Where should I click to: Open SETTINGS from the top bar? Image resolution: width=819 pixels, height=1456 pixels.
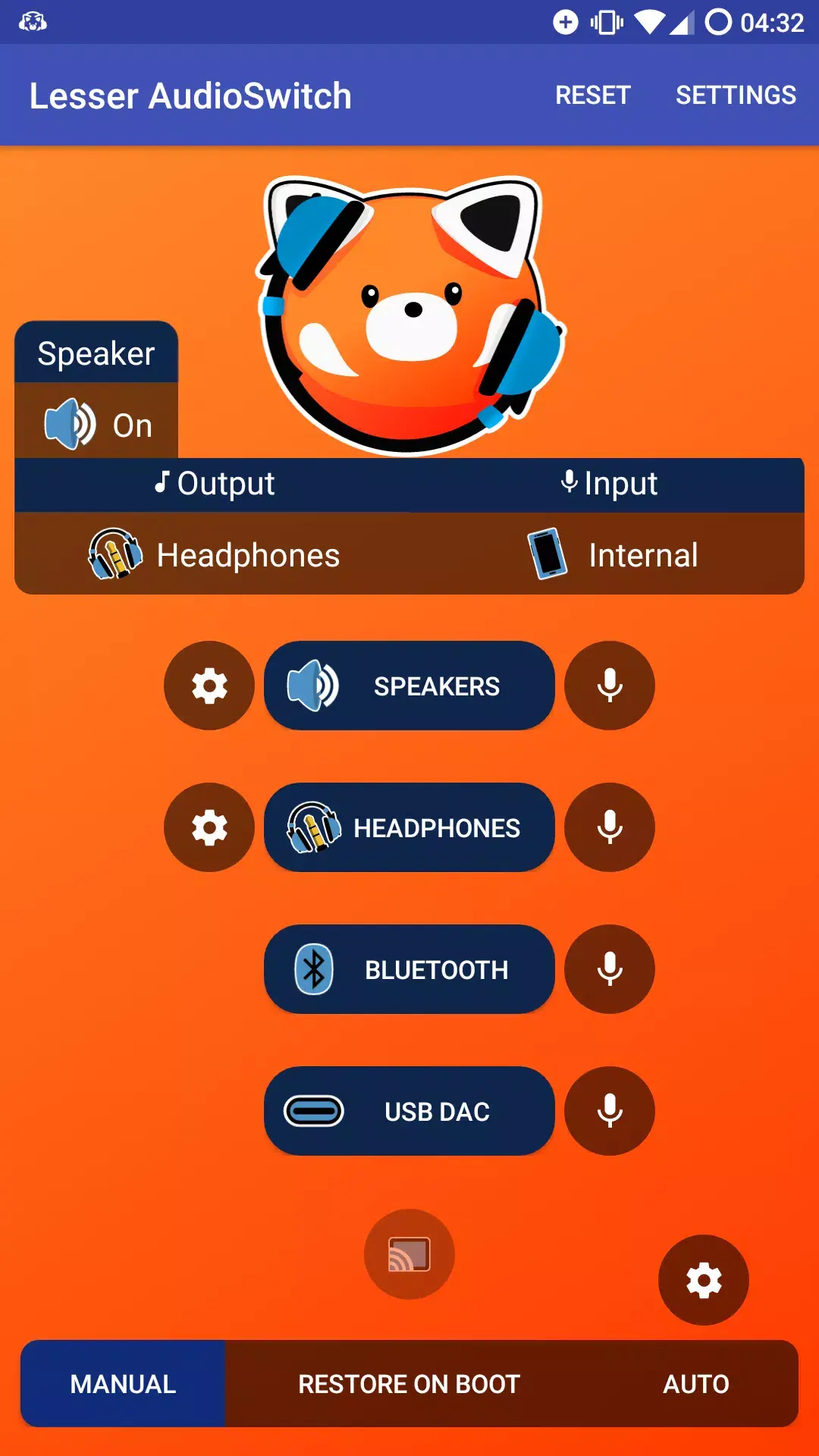pyautogui.click(x=735, y=94)
